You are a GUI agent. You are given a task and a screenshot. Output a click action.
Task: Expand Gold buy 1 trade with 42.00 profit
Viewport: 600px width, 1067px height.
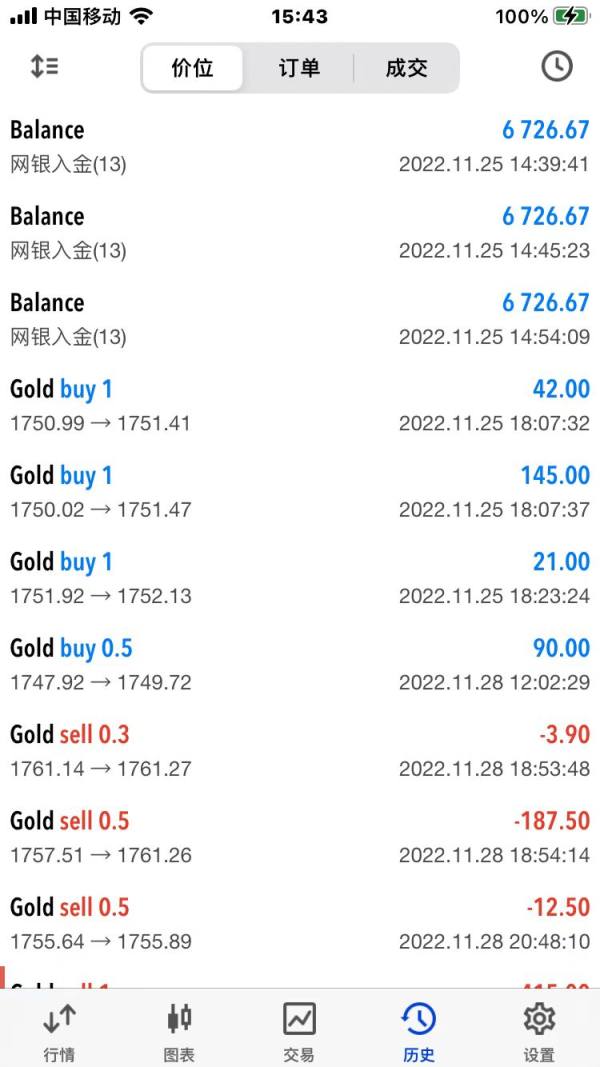pos(300,406)
